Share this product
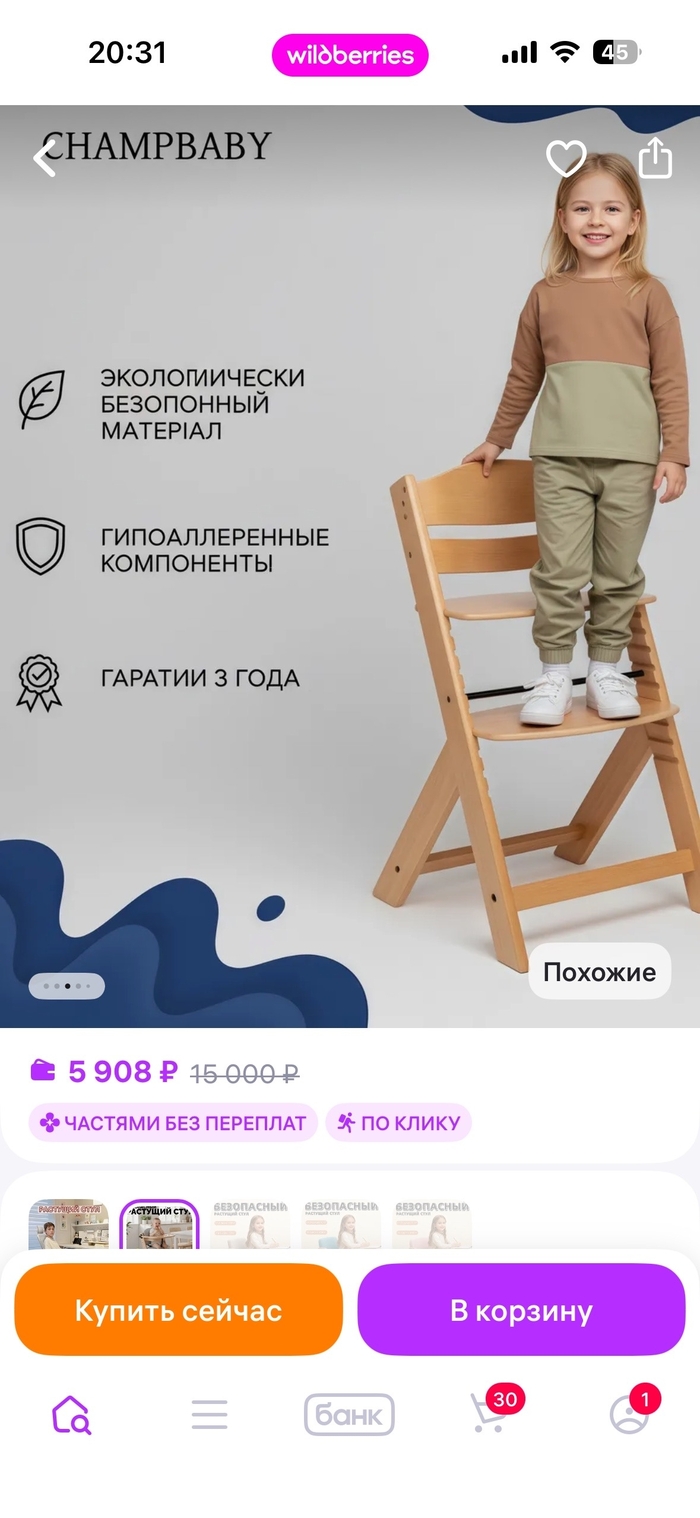 655,158
